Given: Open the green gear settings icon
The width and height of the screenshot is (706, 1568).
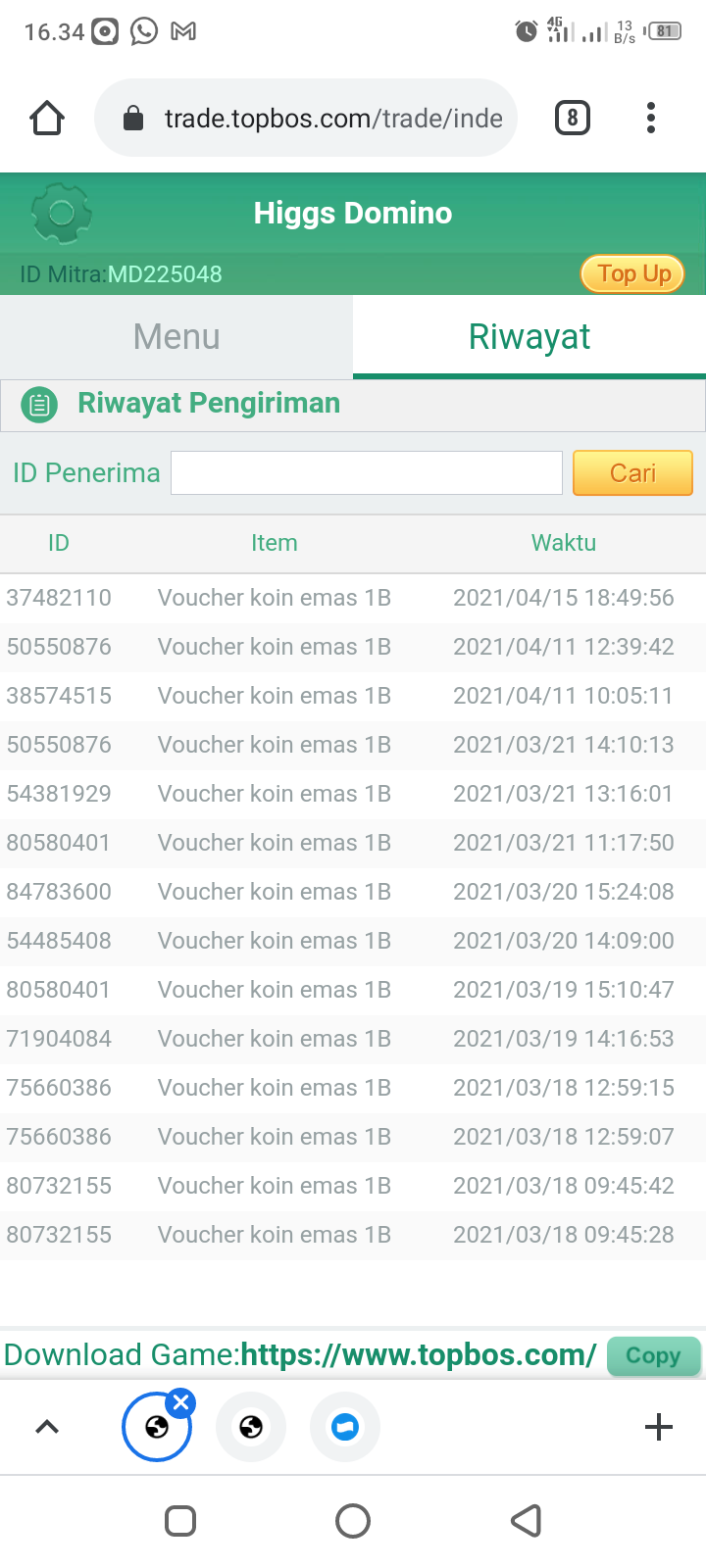Looking at the screenshot, I should [61, 213].
